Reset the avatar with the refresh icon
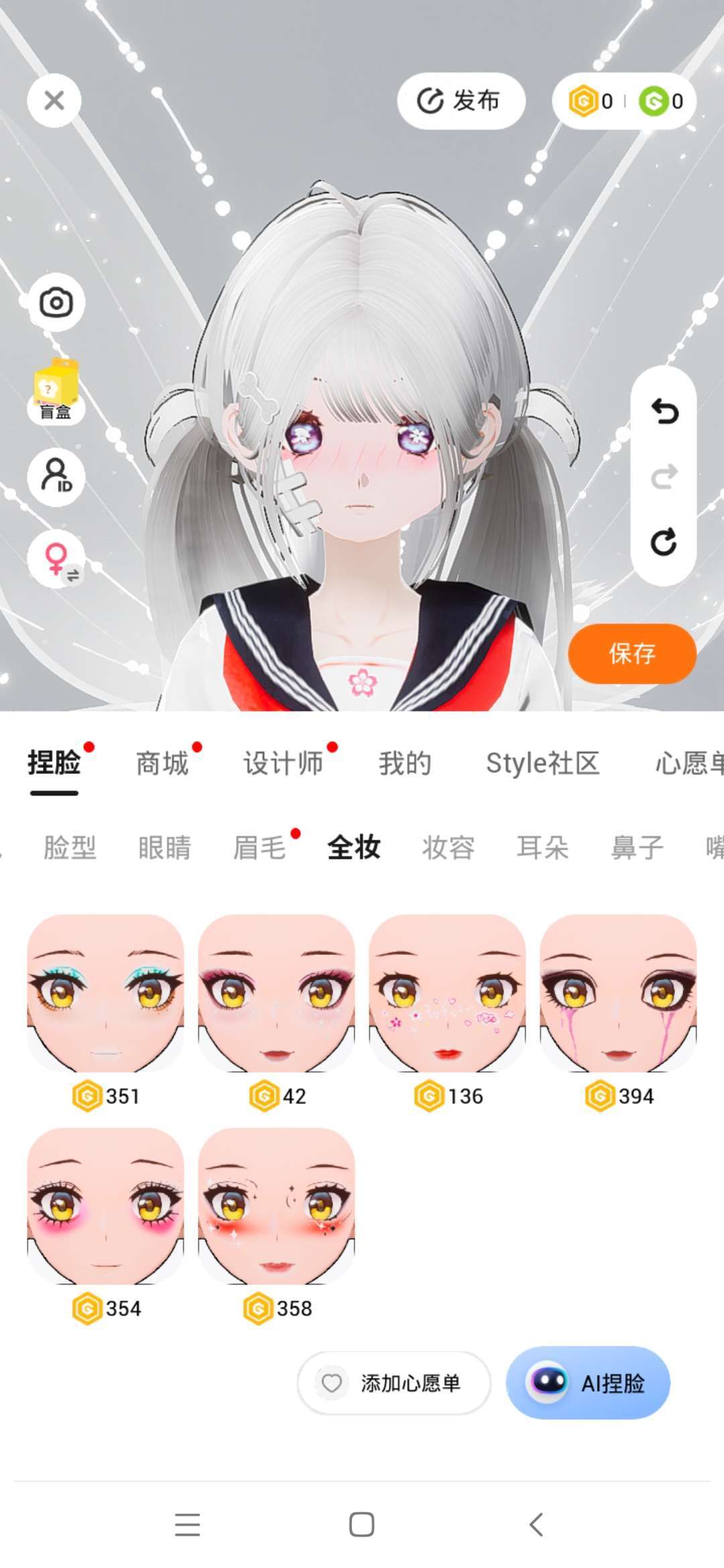 (x=664, y=542)
